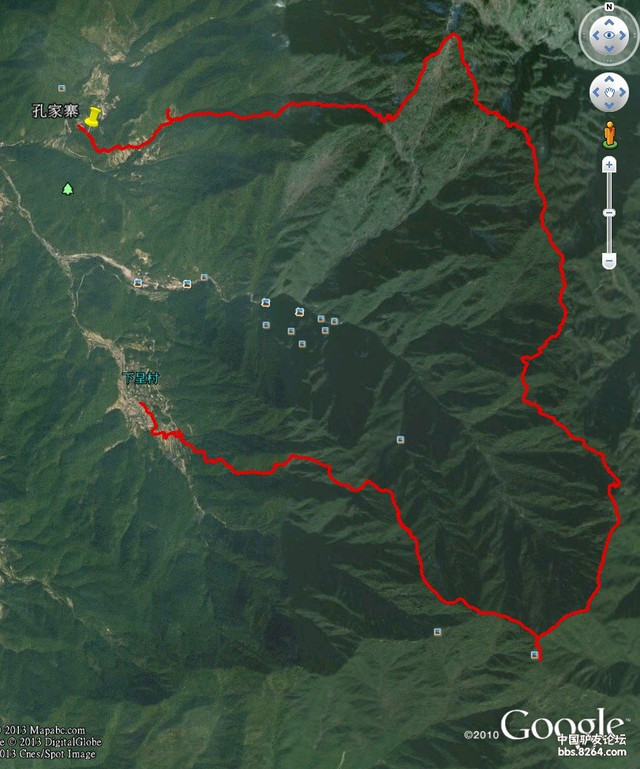Open the yellow pin placemark 孔家寨
Viewport: 640px width, 769px height.
click(92, 118)
